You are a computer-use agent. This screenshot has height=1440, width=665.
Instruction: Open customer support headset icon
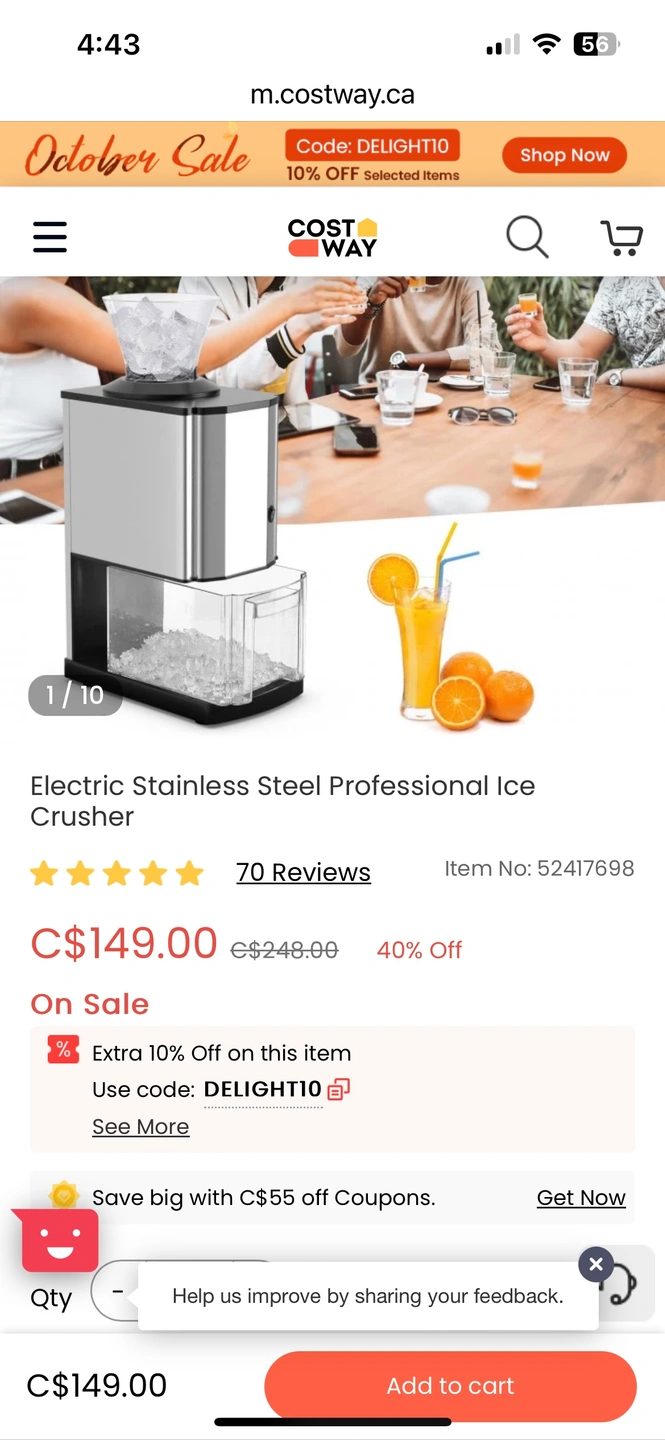(626, 1284)
